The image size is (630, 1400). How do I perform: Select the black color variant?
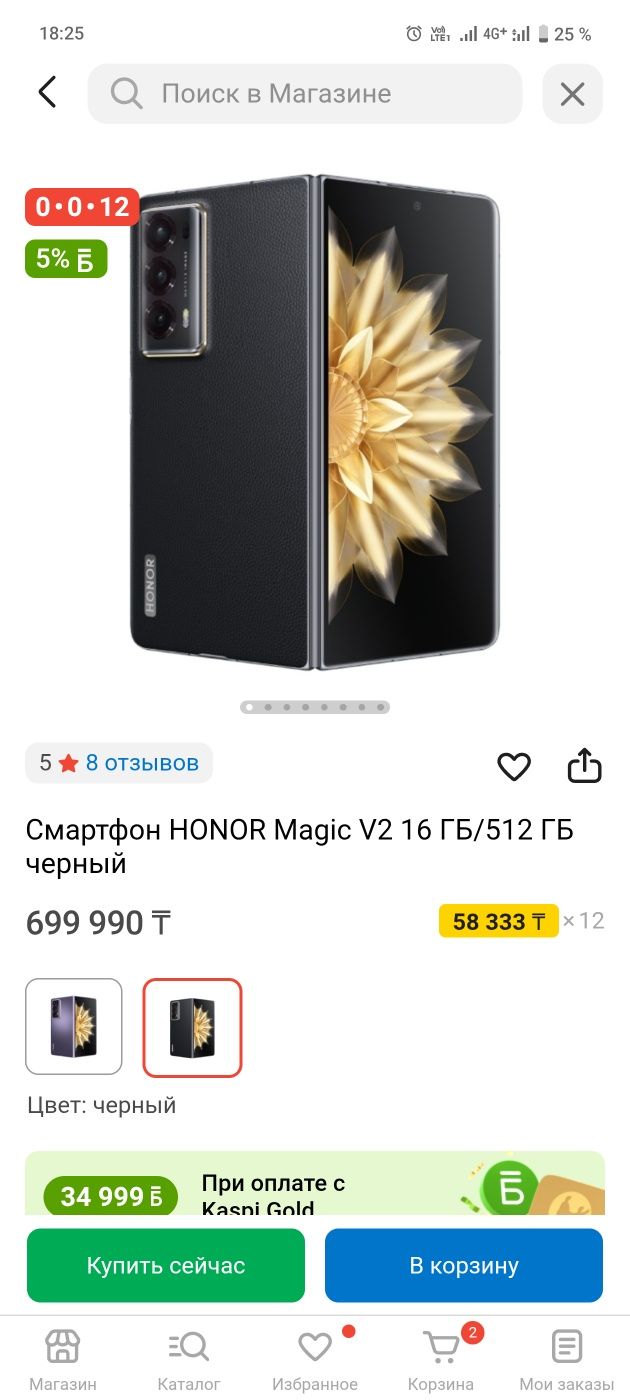192,1027
